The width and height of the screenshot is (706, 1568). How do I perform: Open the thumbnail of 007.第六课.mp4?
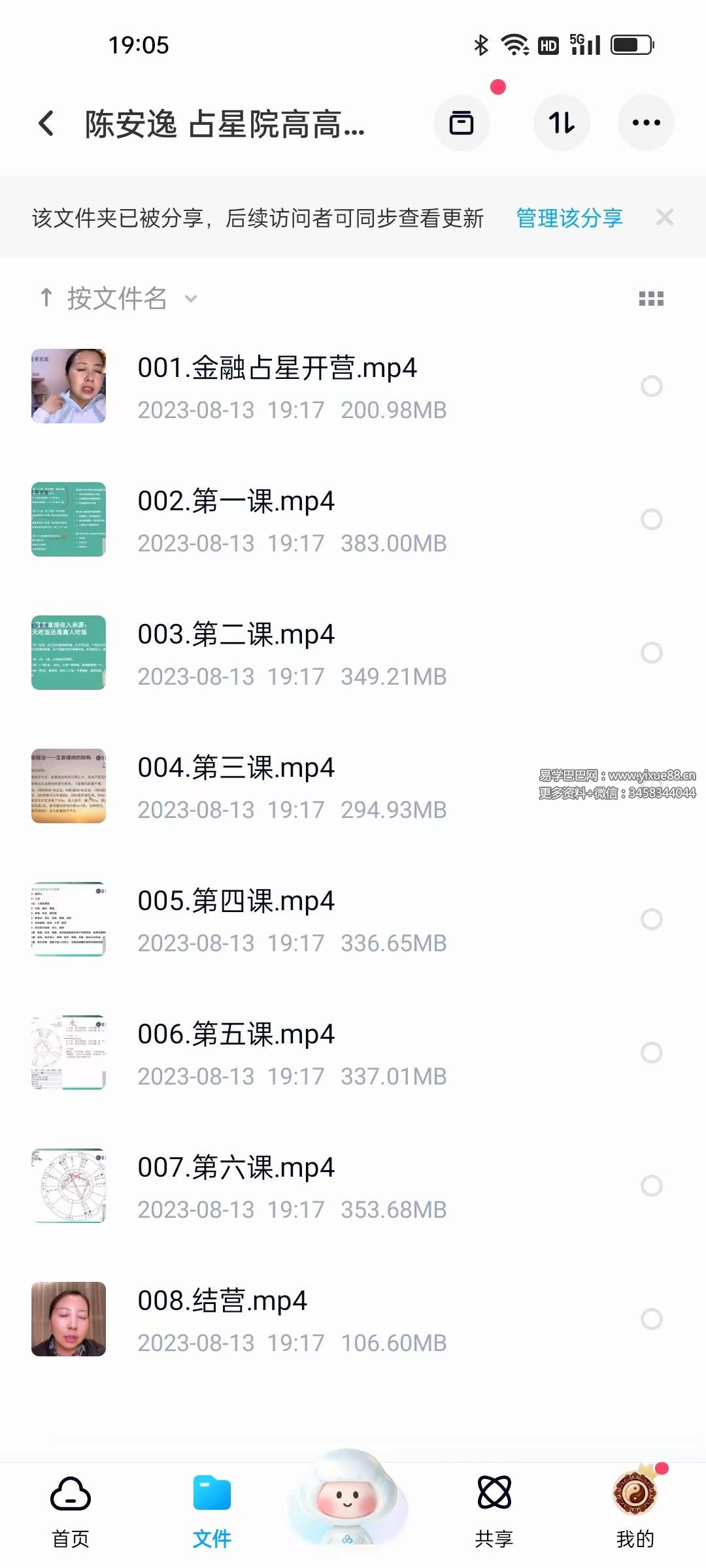[68, 1186]
